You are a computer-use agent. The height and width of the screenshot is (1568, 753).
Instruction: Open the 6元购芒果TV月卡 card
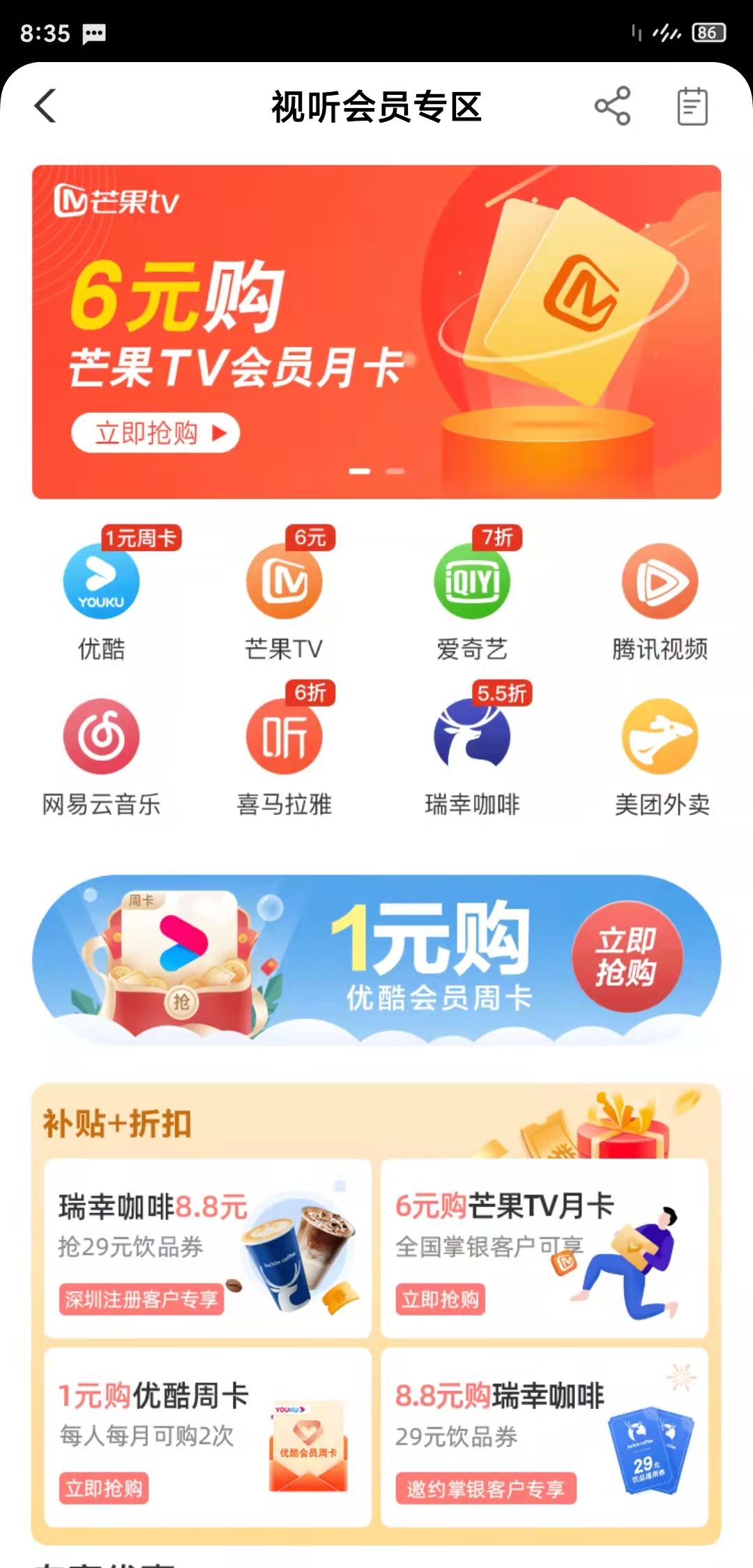tap(545, 1249)
